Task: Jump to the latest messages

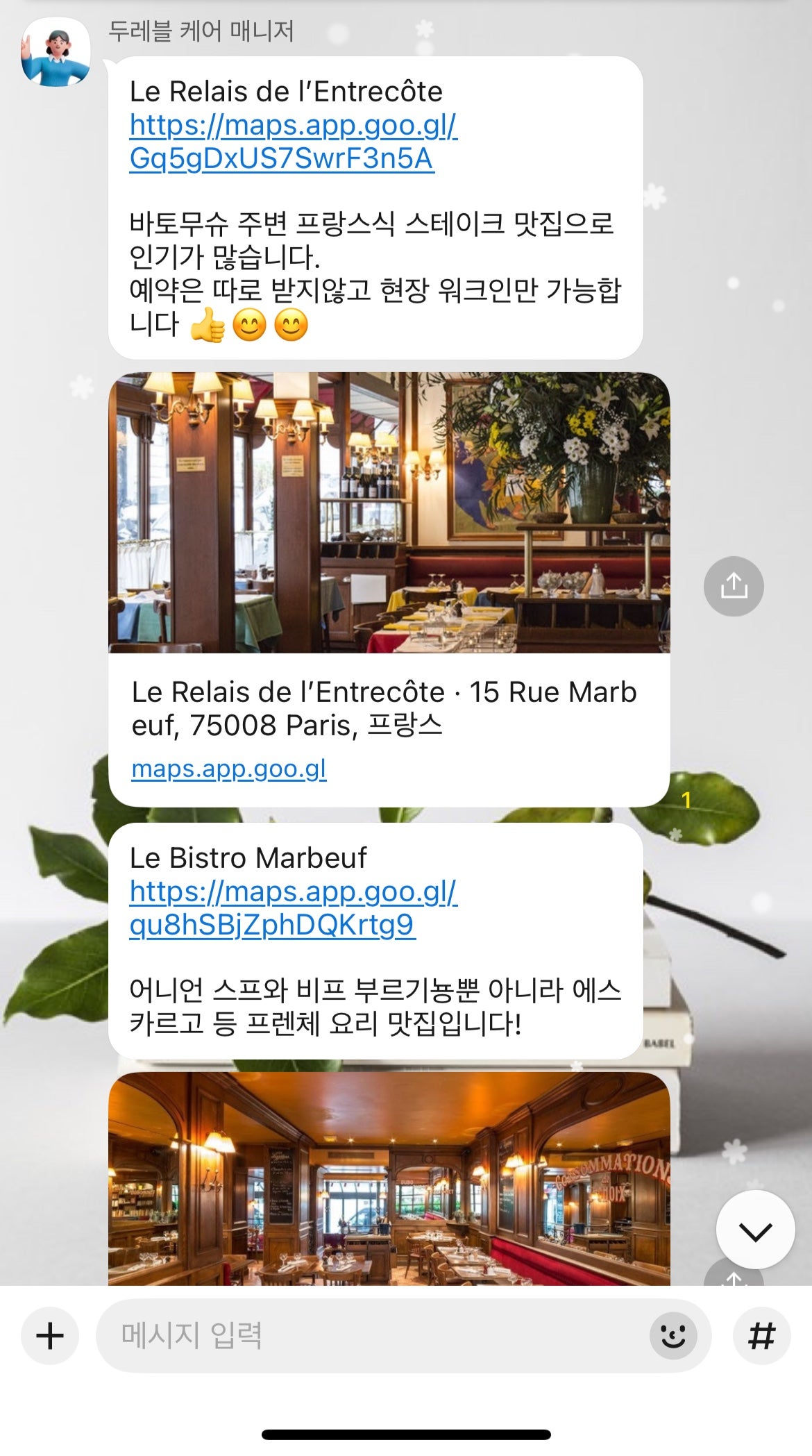Action: coord(755,1232)
